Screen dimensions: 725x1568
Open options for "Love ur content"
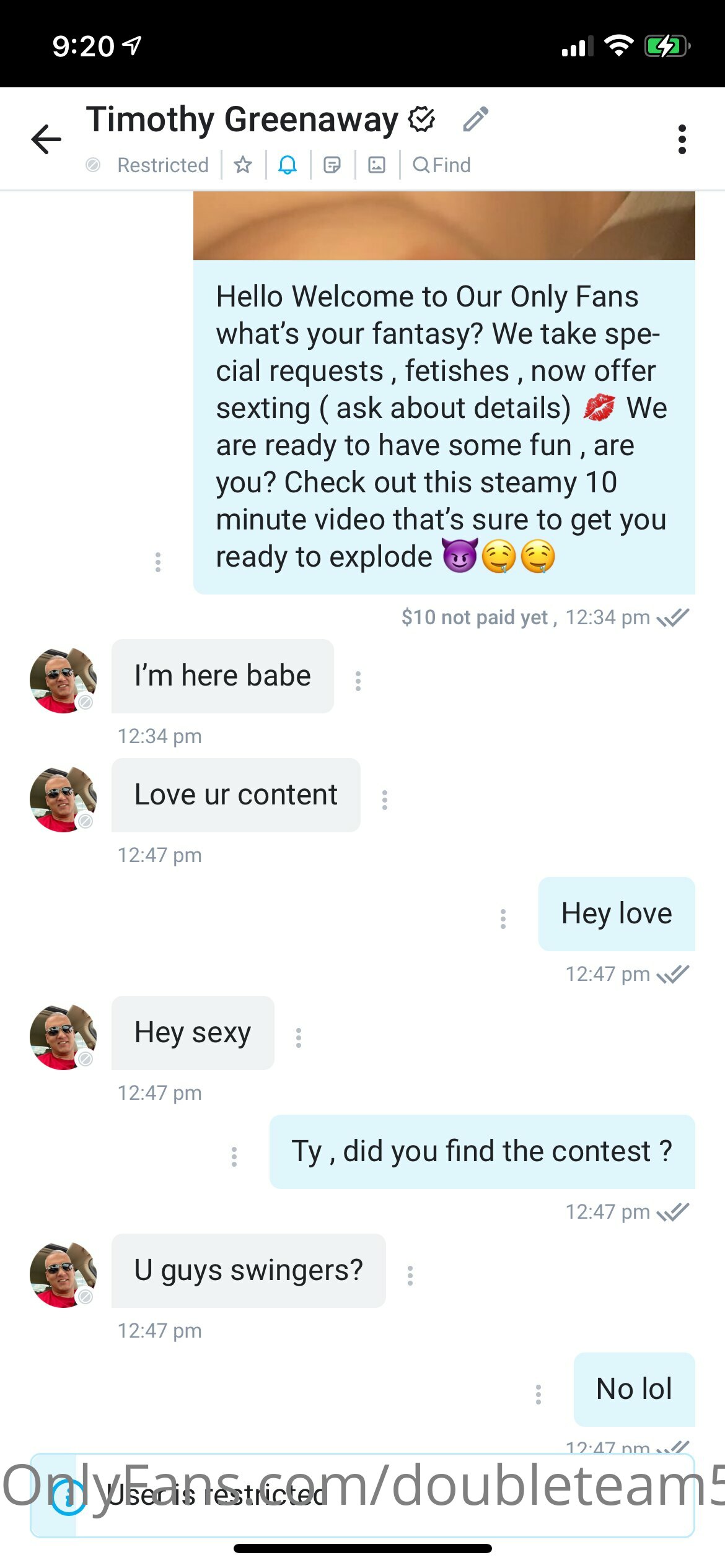[385, 800]
